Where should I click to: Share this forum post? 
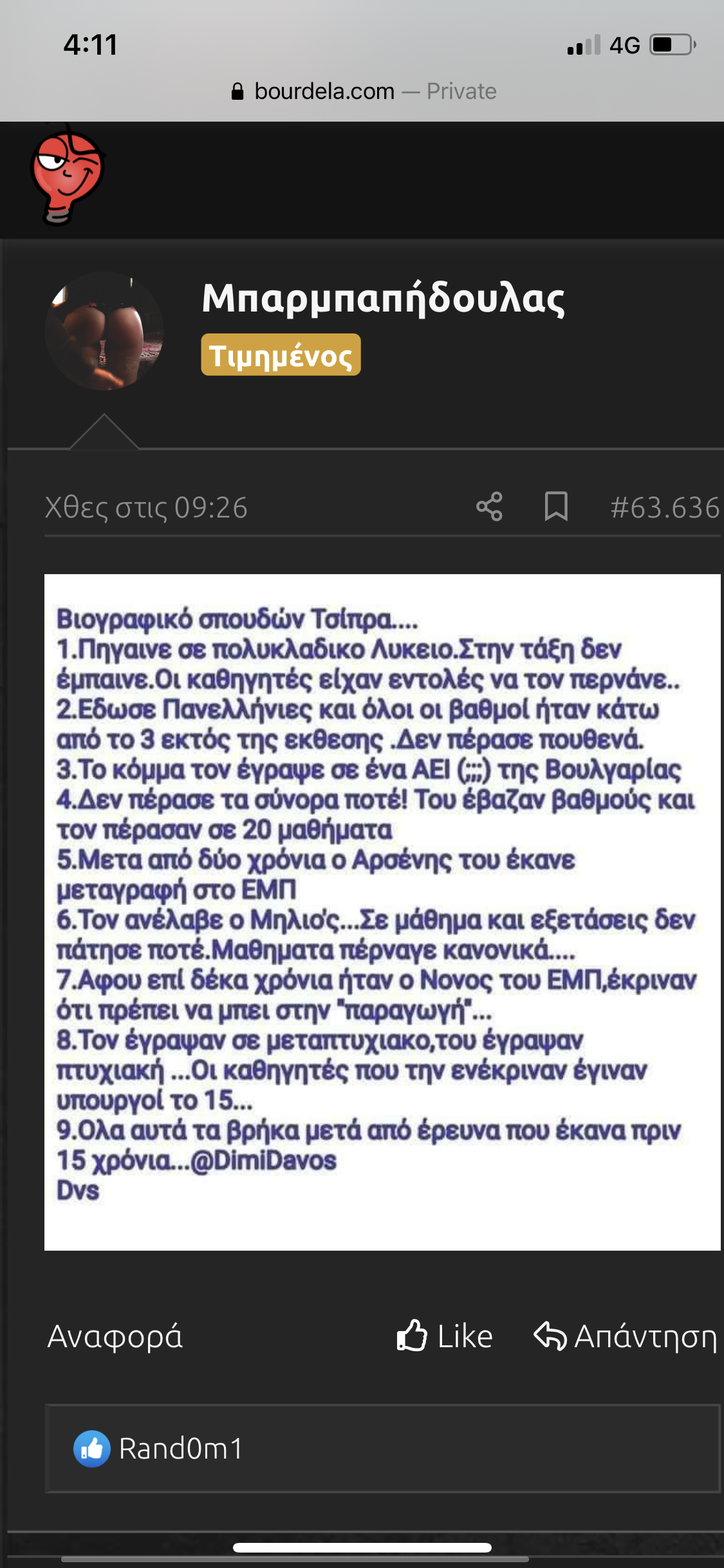[x=489, y=507]
